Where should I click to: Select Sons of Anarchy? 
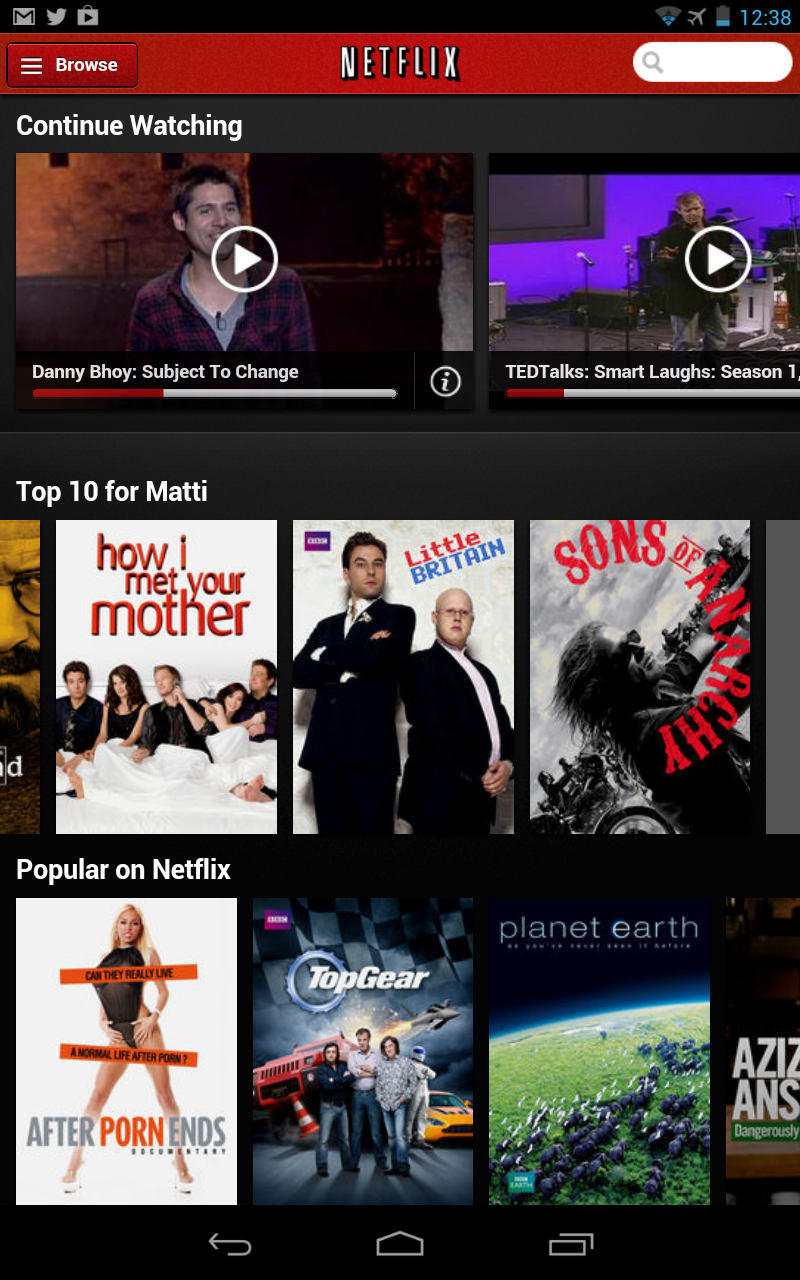click(640, 677)
